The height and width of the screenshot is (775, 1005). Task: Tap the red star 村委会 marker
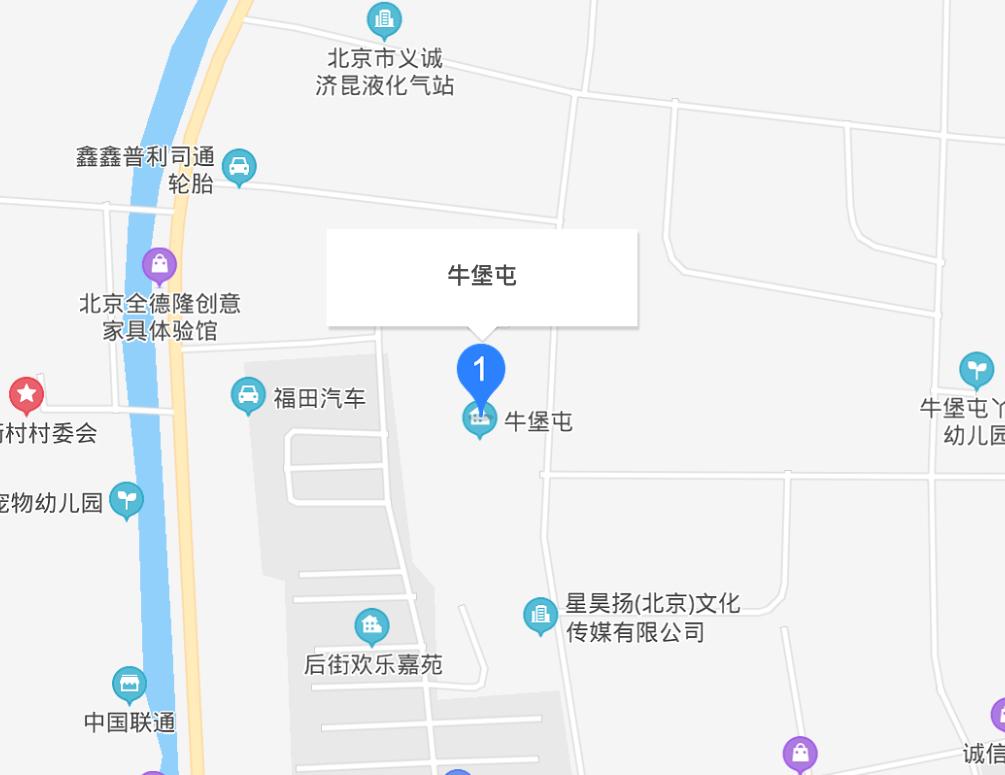click(26, 395)
